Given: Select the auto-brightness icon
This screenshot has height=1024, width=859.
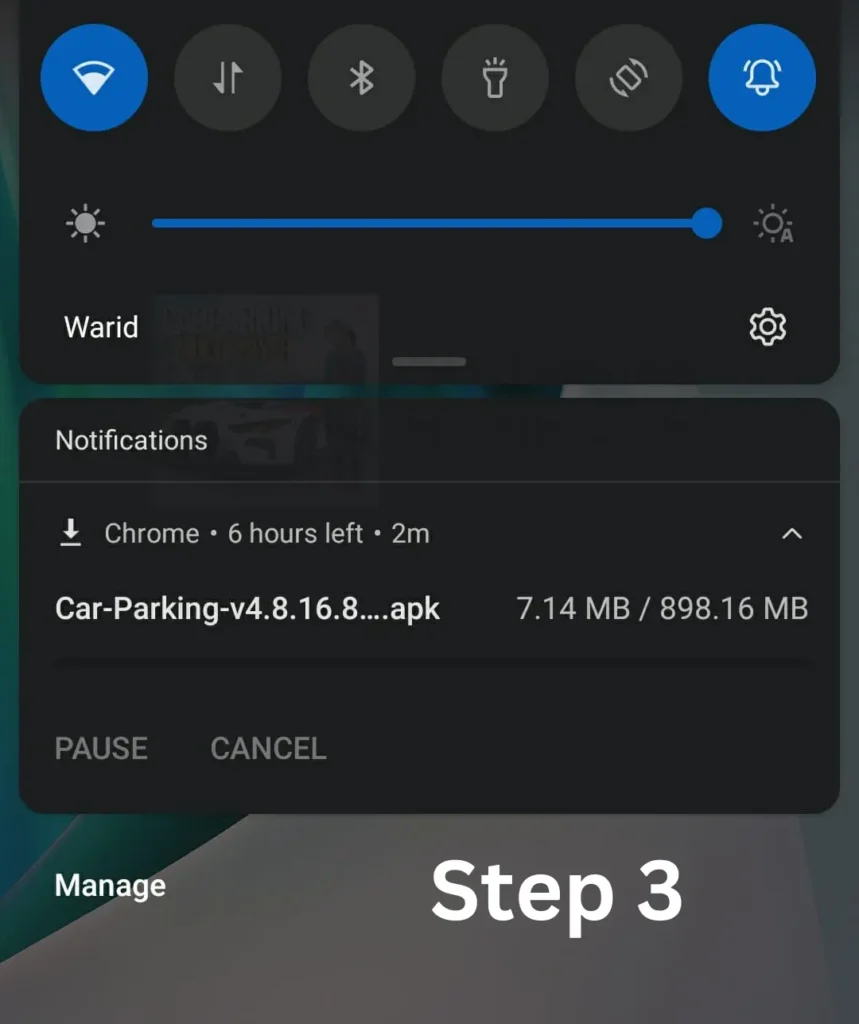Looking at the screenshot, I should pos(774,224).
